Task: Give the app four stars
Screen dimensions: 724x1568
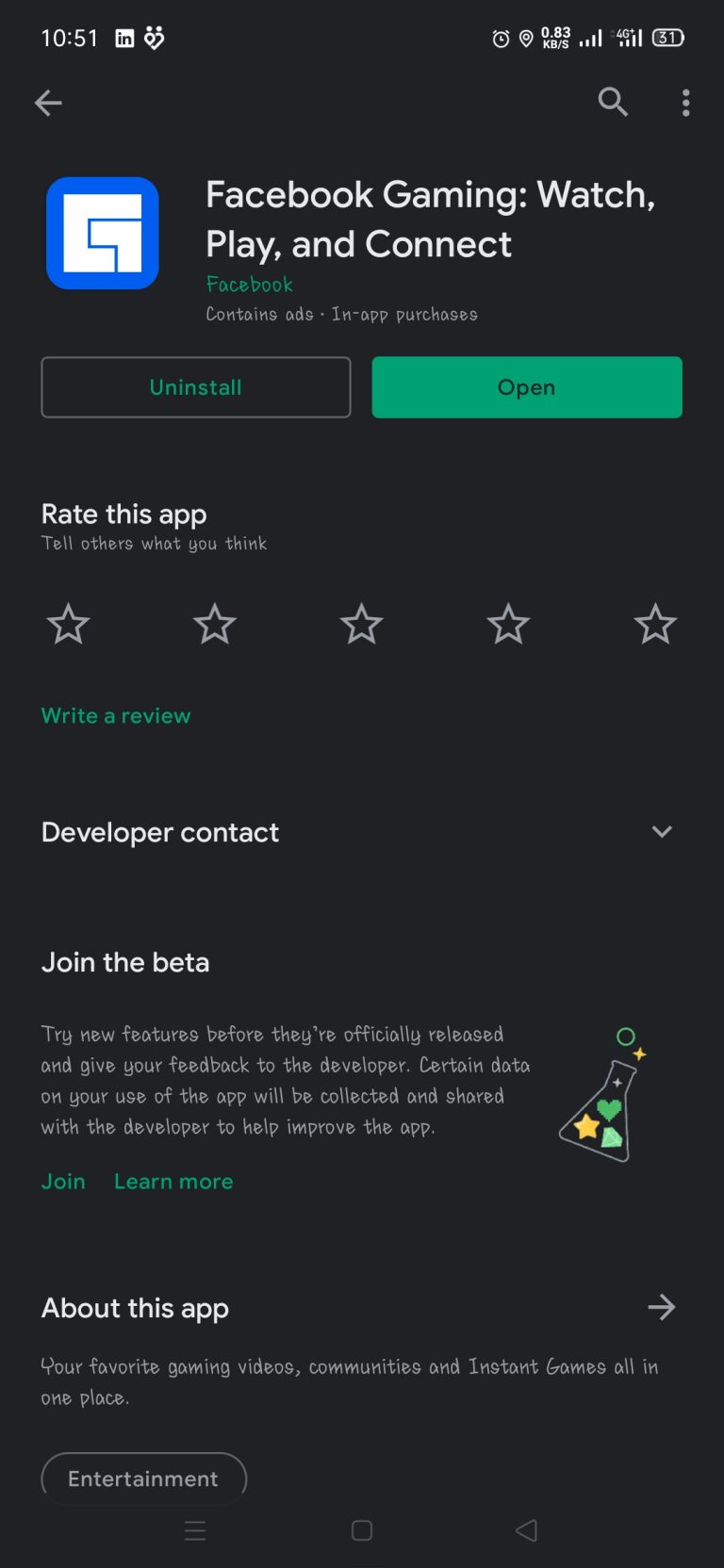Action: point(508,624)
